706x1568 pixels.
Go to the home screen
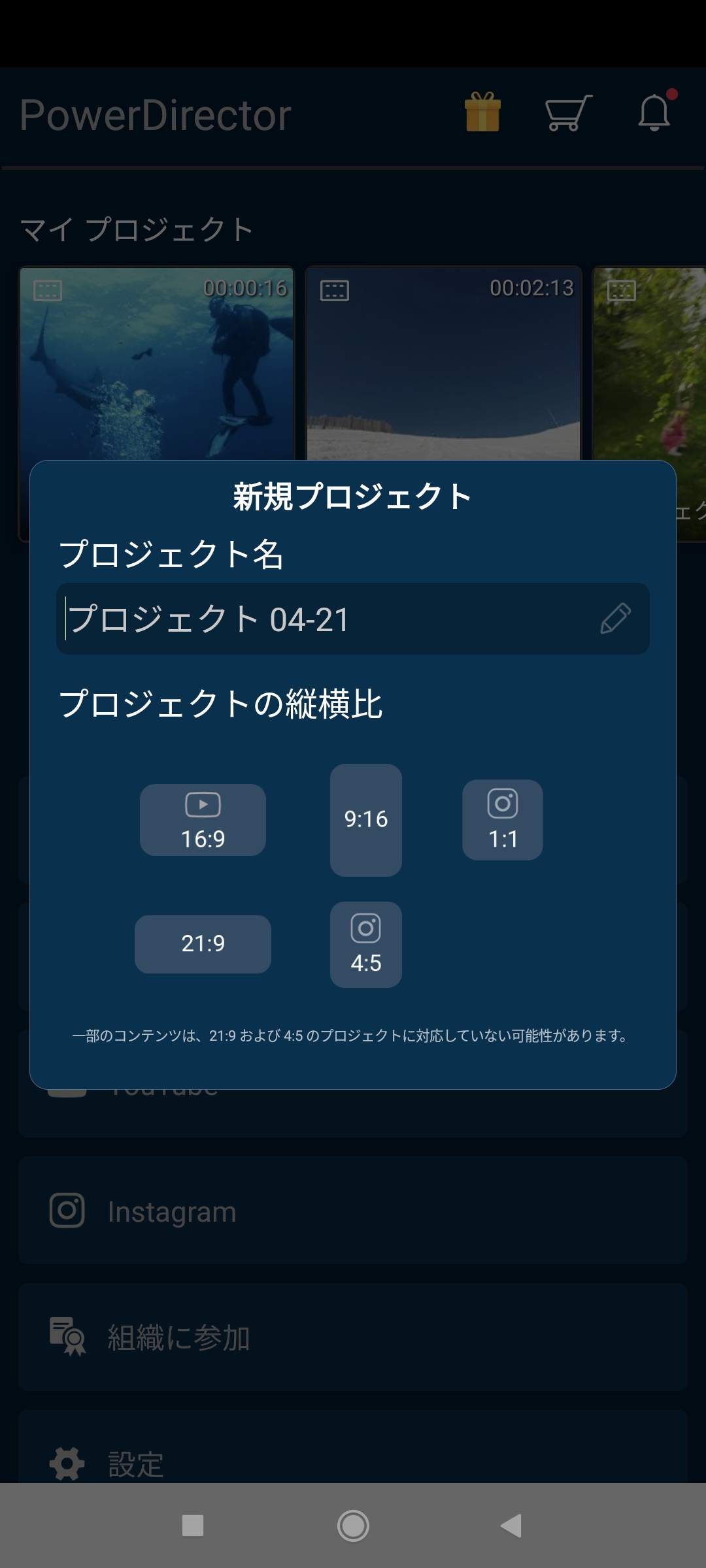pyautogui.click(x=353, y=1526)
